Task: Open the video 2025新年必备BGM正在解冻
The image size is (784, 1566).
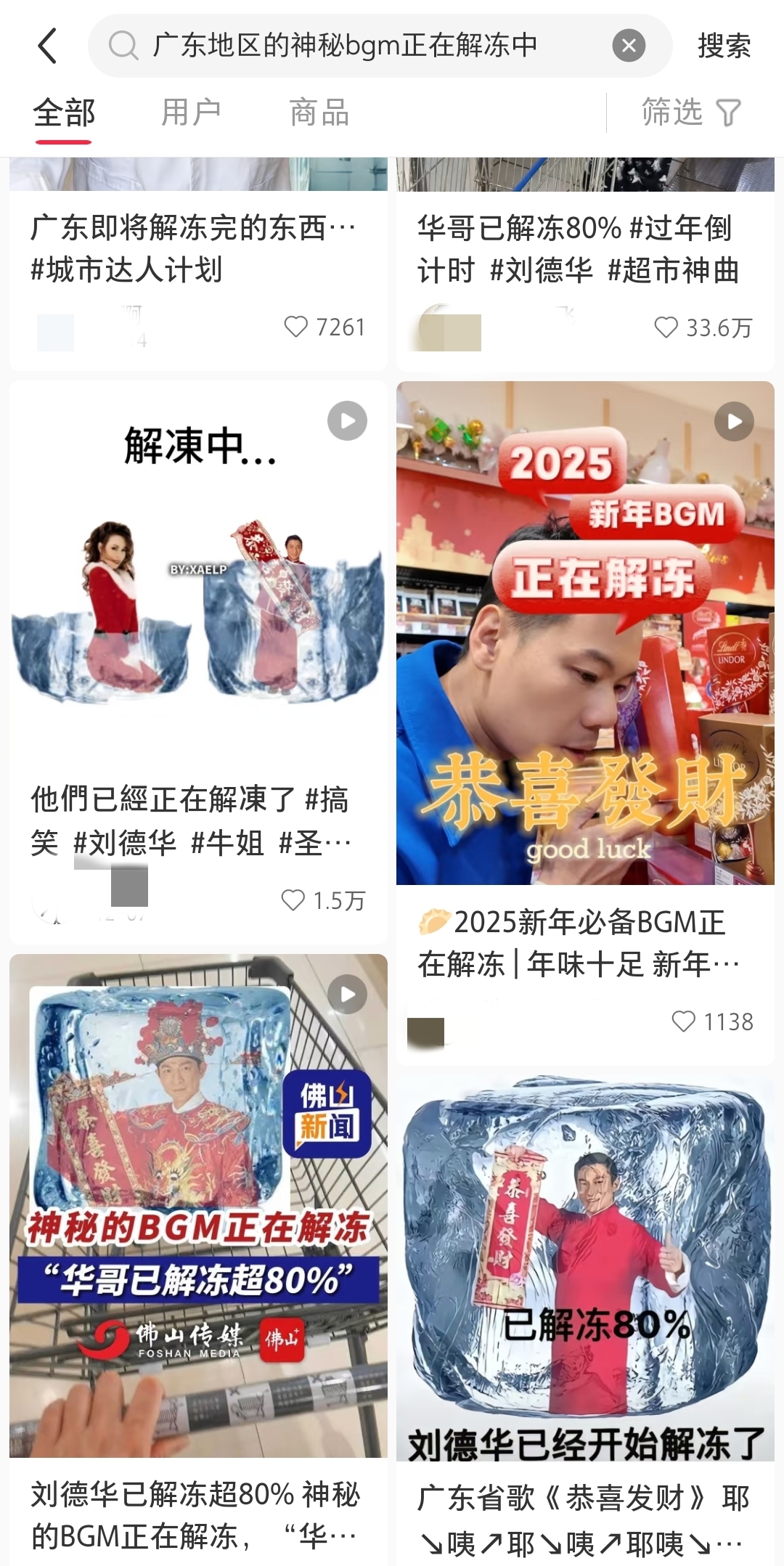Action: click(x=585, y=632)
